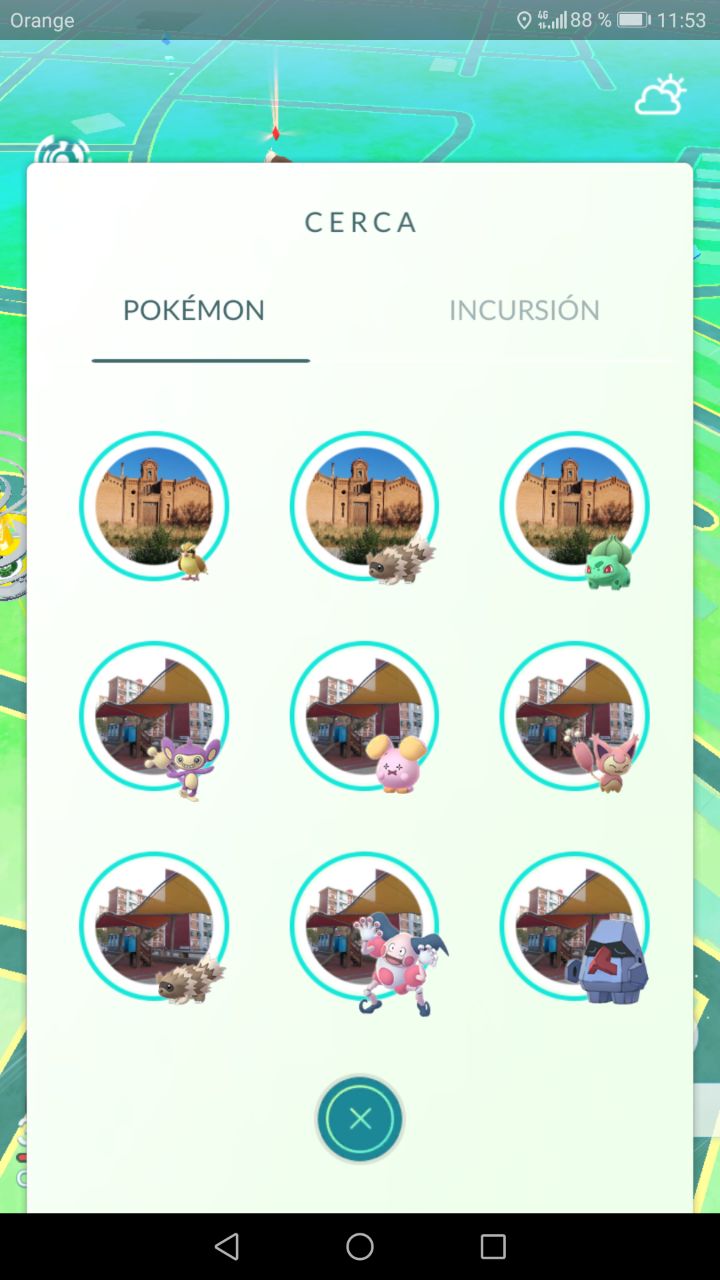
Task: Switch to the Incursión tab
Action: pos(524,310)
